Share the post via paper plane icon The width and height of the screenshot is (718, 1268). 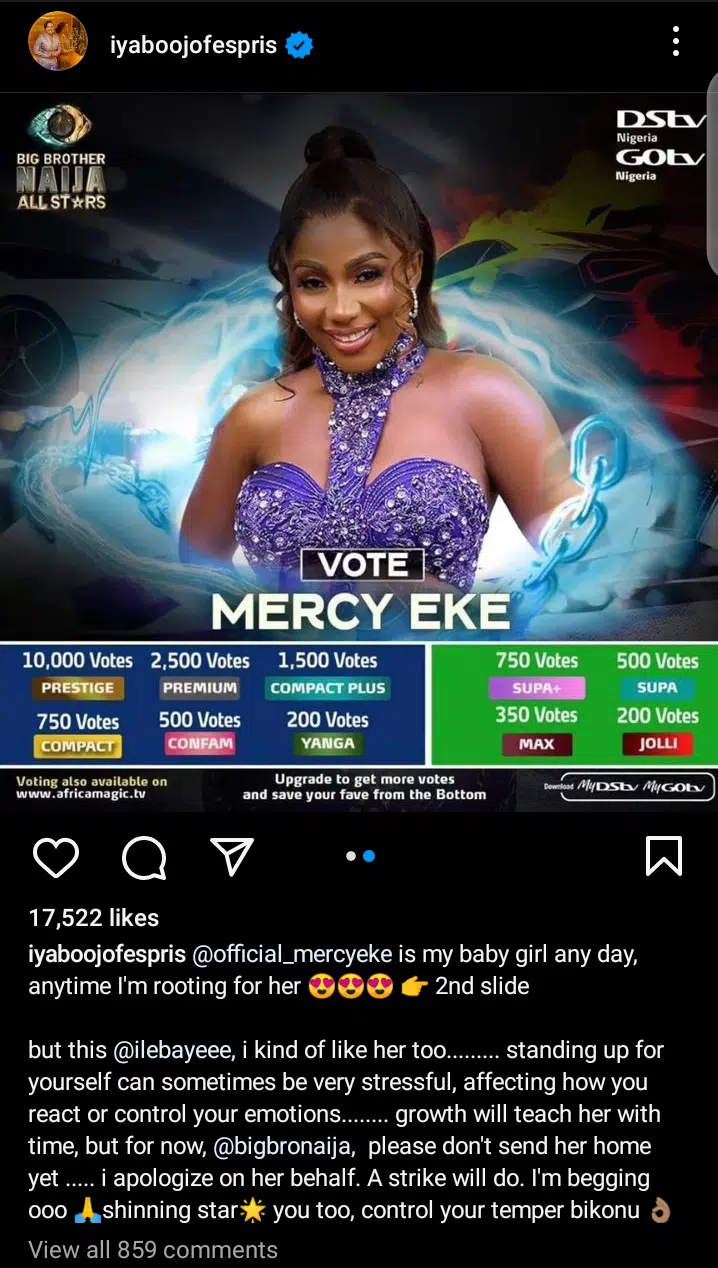point(232,857)
